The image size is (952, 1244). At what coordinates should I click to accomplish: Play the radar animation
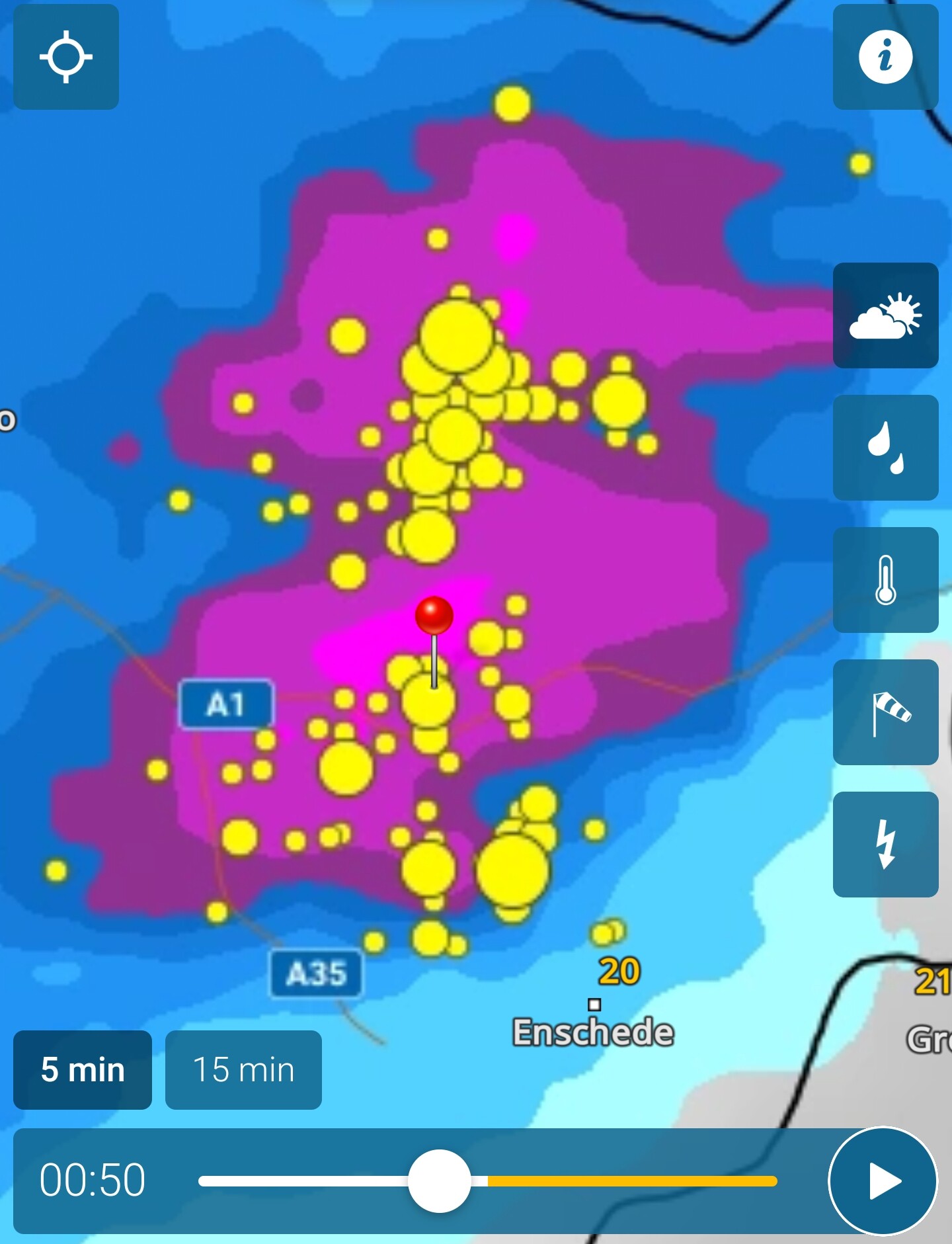coord(883,1181)
